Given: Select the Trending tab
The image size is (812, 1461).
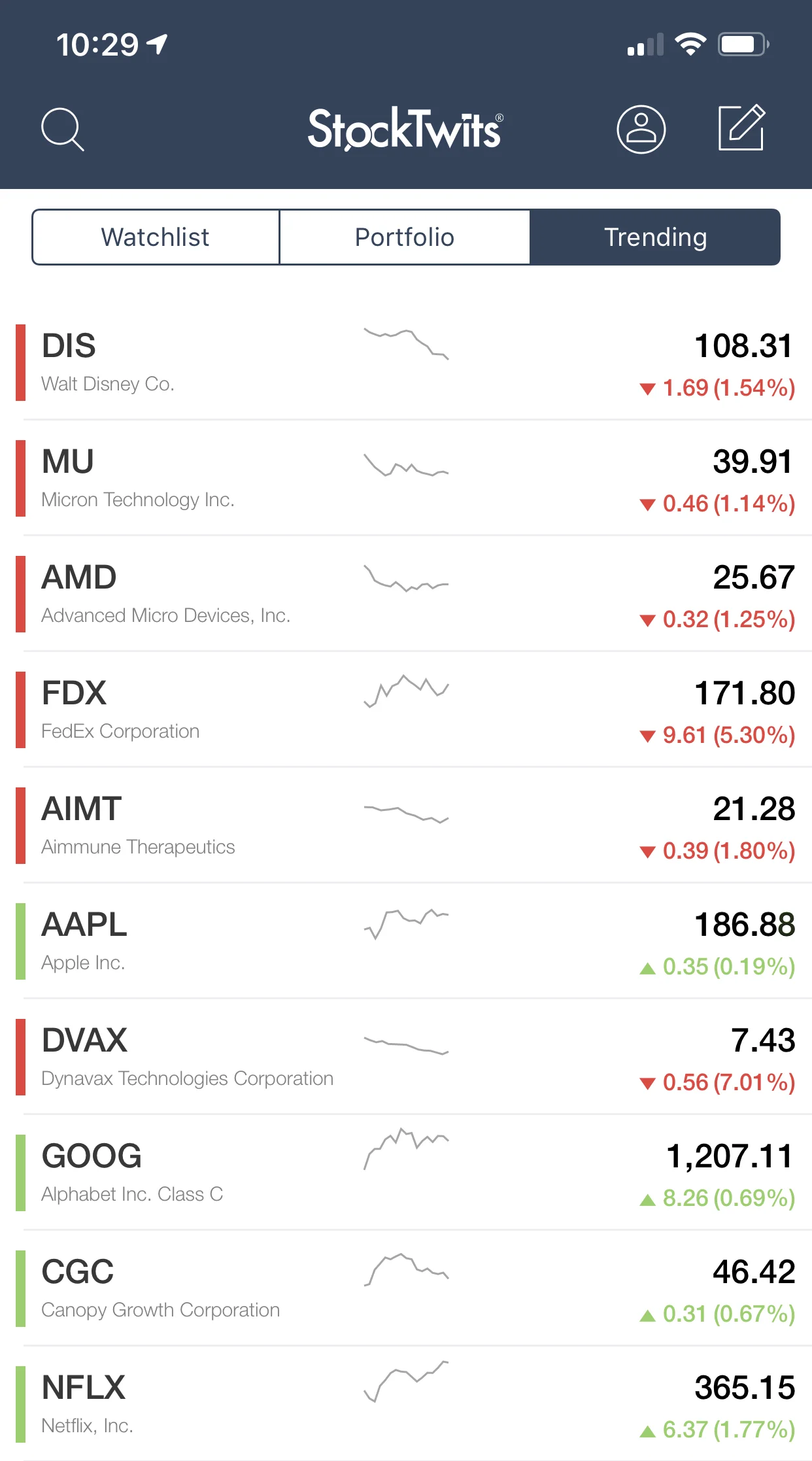Looking at the screenshot, I should click(655, 237).
